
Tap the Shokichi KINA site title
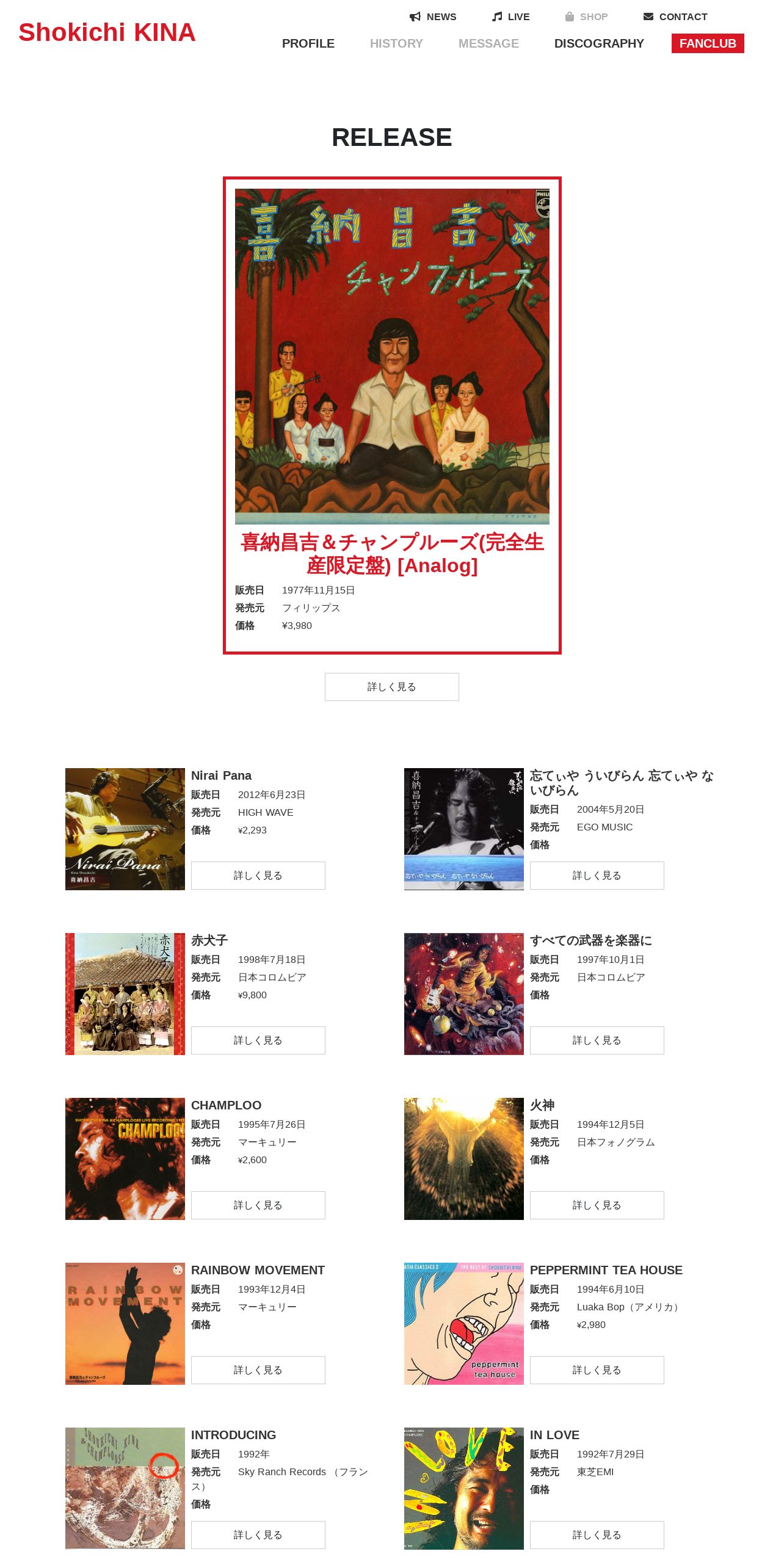(107, 32)
